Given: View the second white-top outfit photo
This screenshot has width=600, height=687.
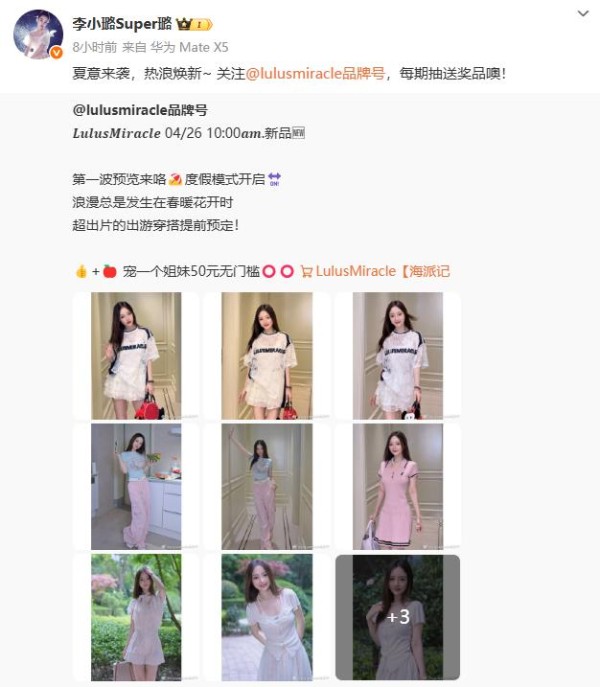Looking at the screenshot, I should tap(266, 355).
